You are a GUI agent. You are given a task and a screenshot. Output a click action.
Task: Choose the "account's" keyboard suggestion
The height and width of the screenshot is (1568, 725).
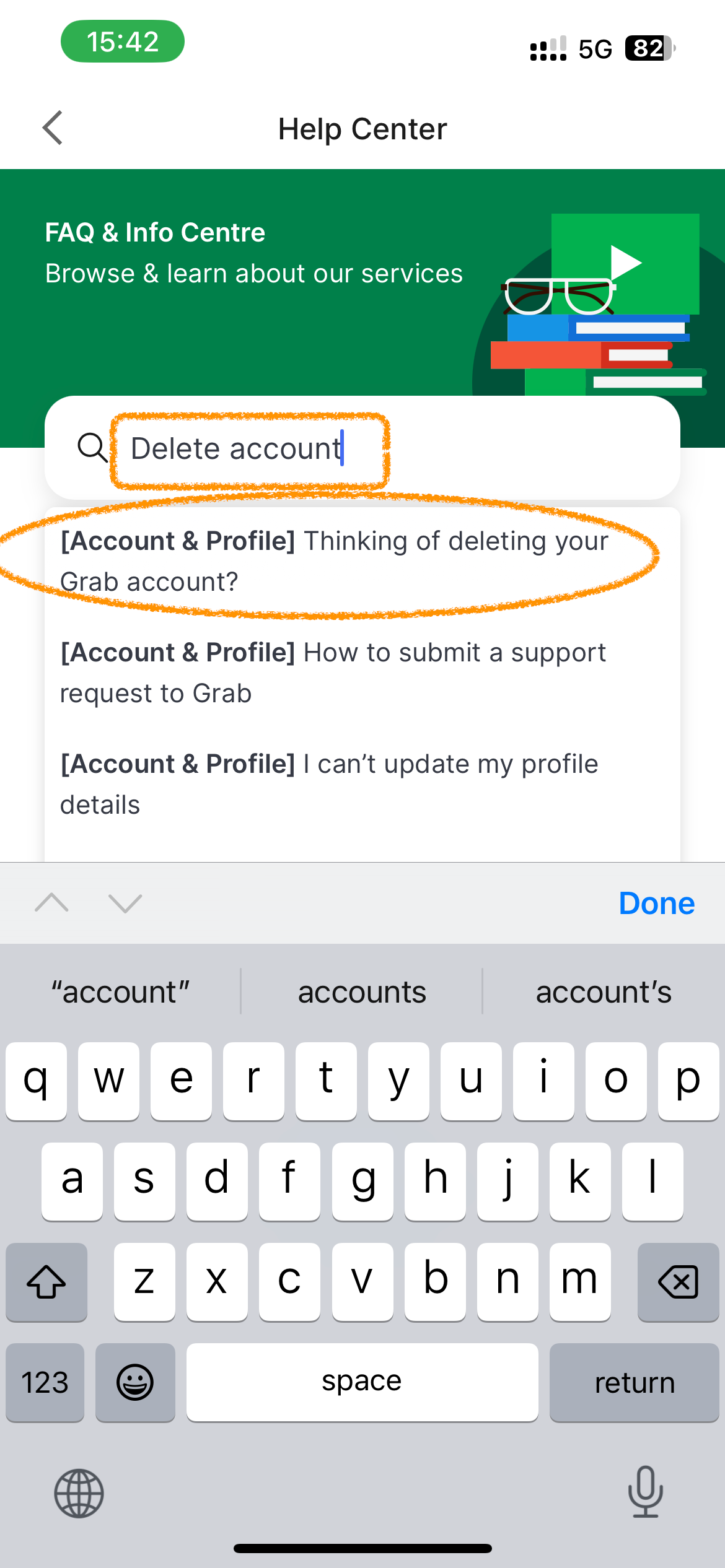click(x=604, y=992)
